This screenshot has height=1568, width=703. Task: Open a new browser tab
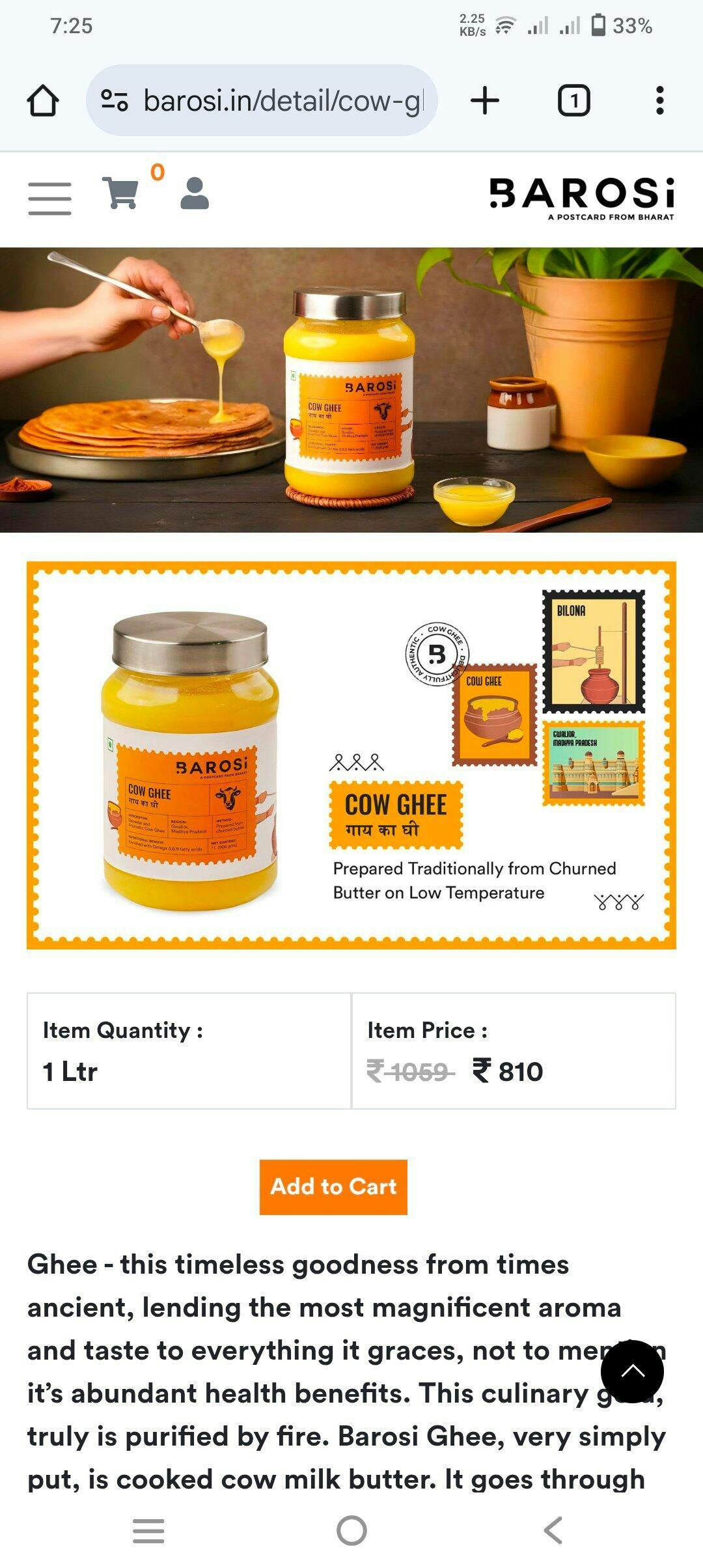tap(485, 100)
